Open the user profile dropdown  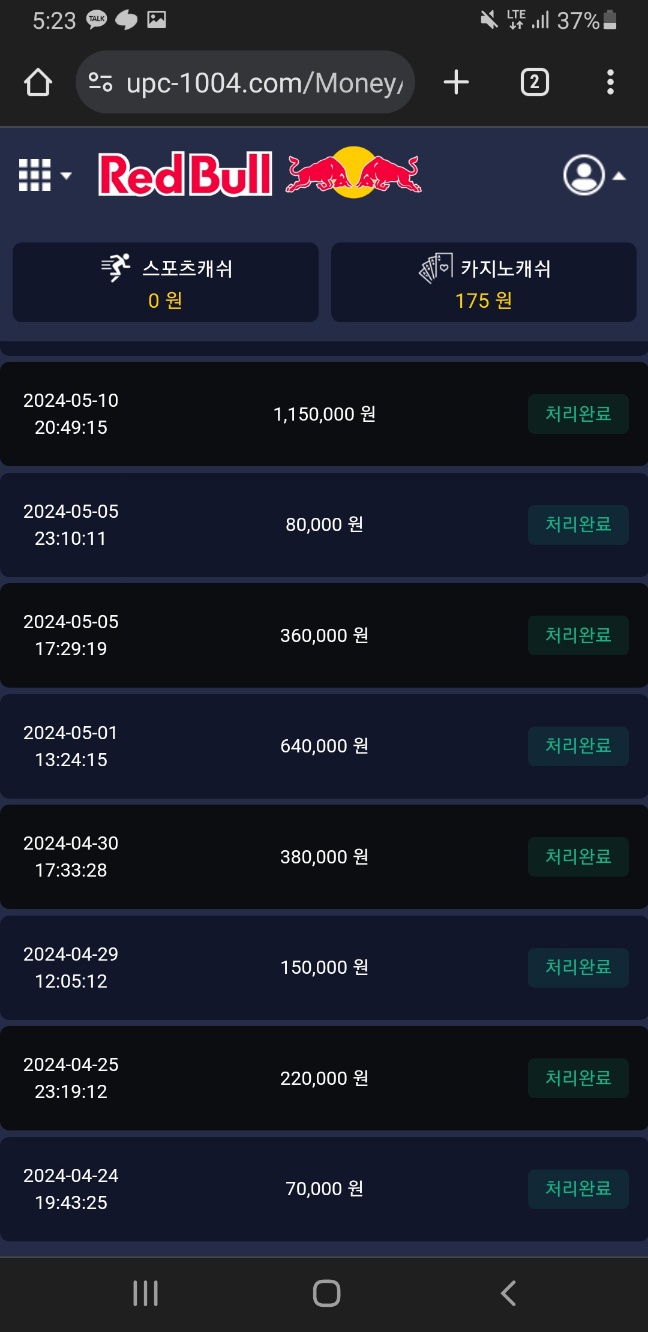594,175
